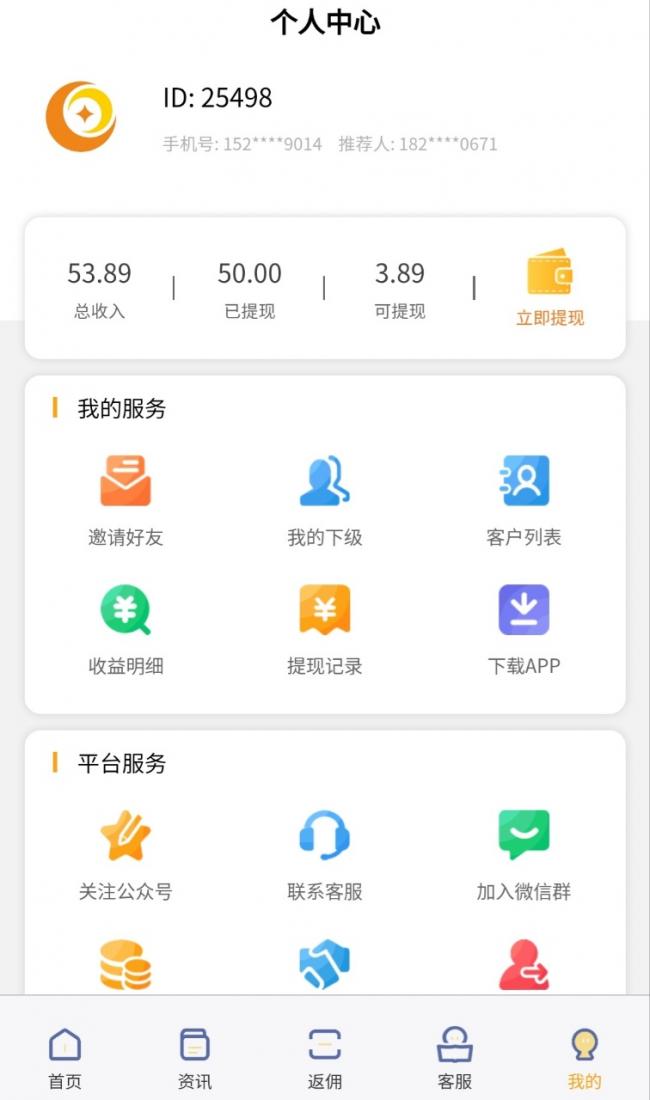Image resolution: width=650 pixels, height=1100 pixels.
Task: Open the 返佣 rebate tab
Action: coord(325,1059)
